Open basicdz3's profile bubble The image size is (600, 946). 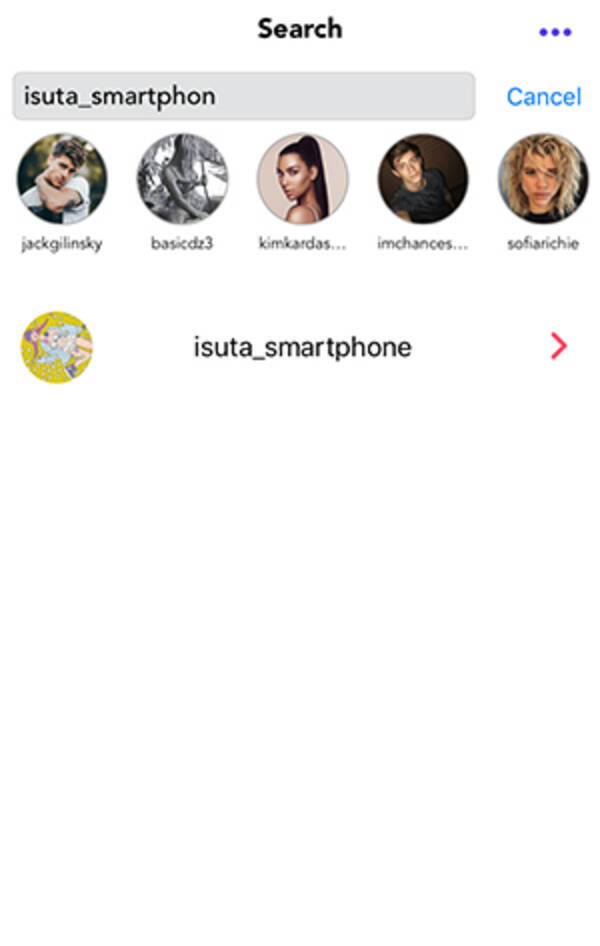pos(182,179)
